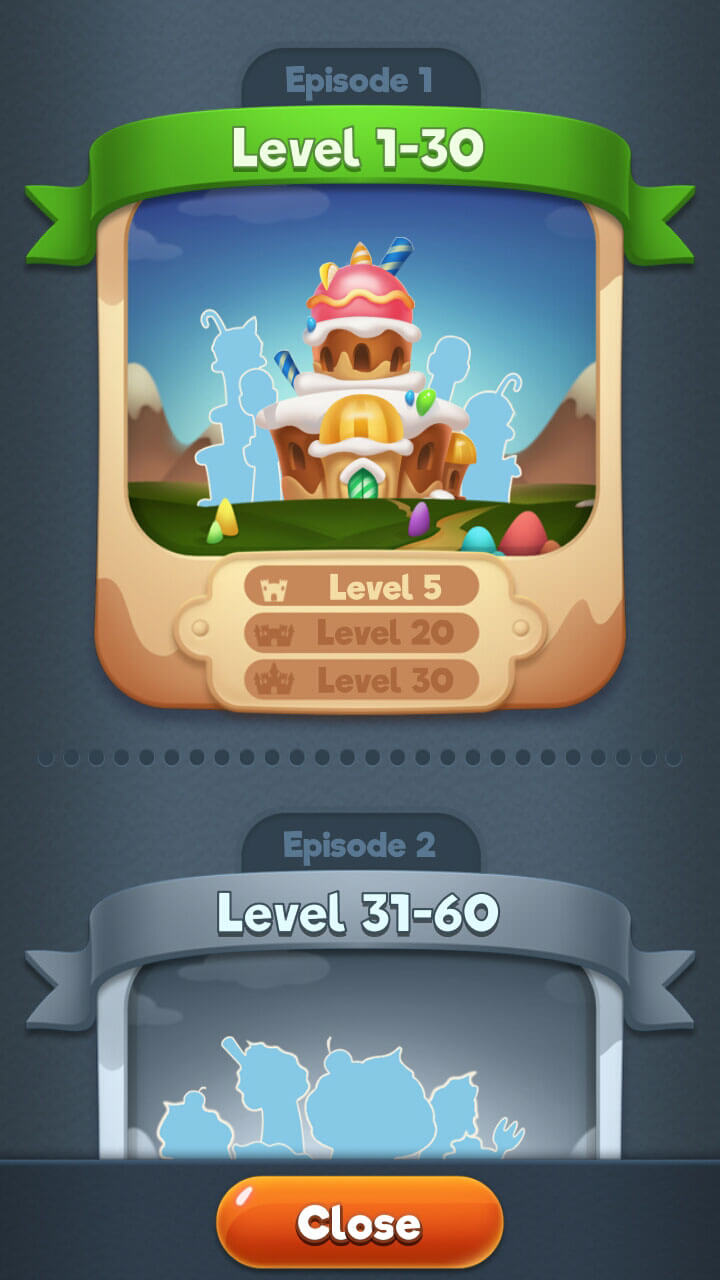Open the Episode 1 Level 1-30 card
Image resolution: width=720 pixels, height=1280 pixels.
[360, 400]
